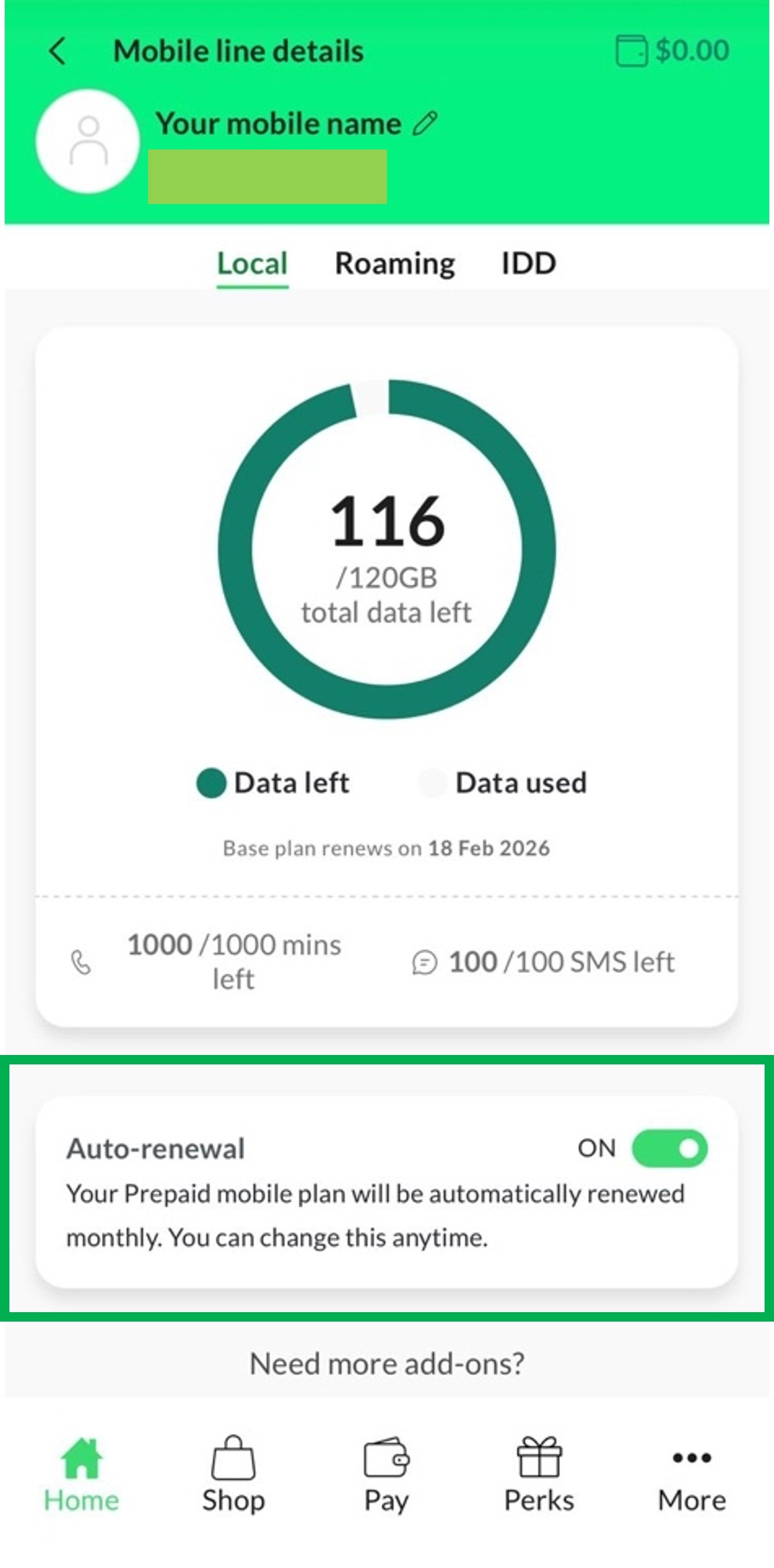The width and height of the screenshot is (774, 1568).
Task: Tap Need more add-ons link
Action: point(386,1363)
